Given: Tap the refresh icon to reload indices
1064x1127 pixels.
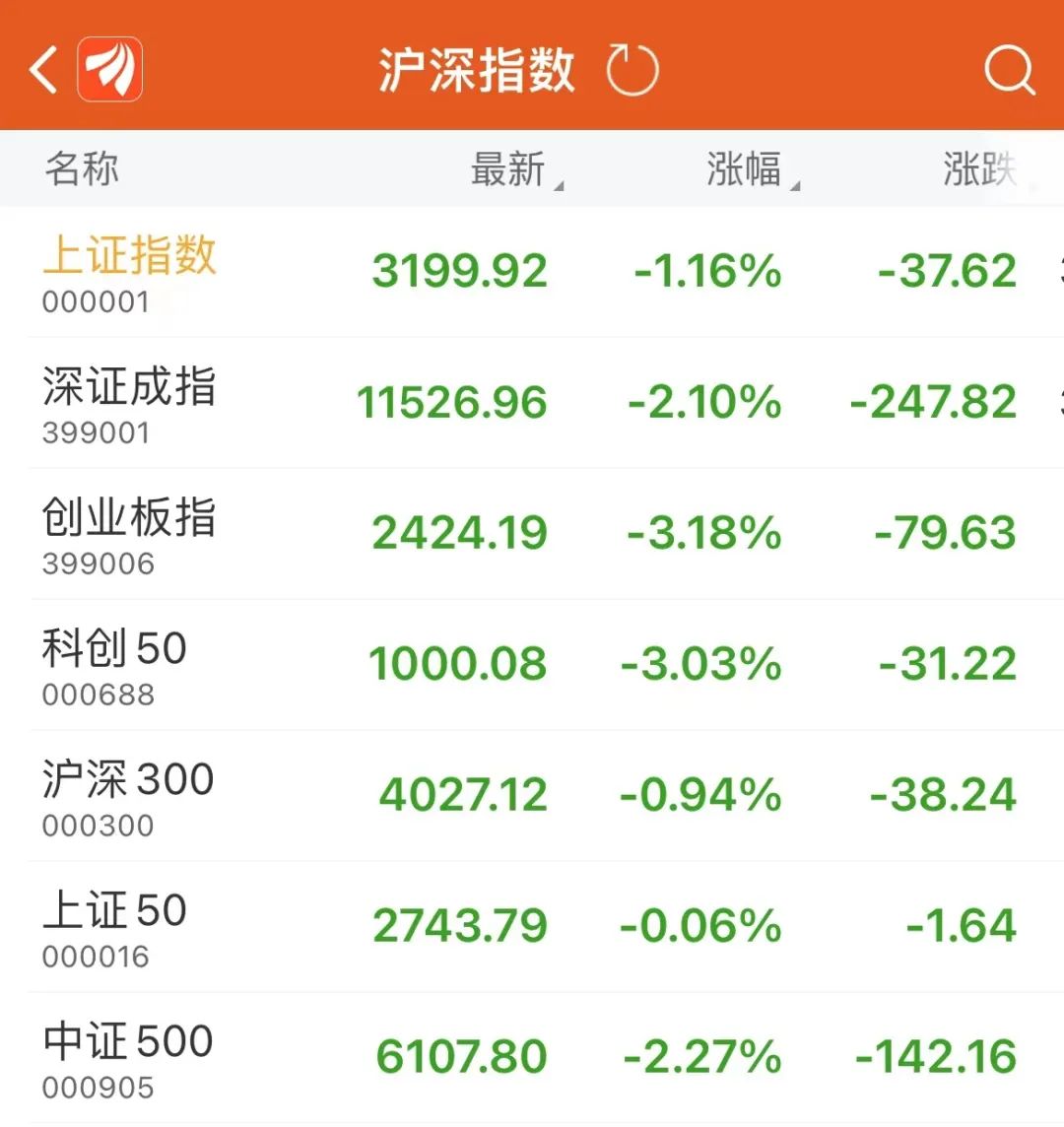Looking at the screenshot, I should click(633, 69).
